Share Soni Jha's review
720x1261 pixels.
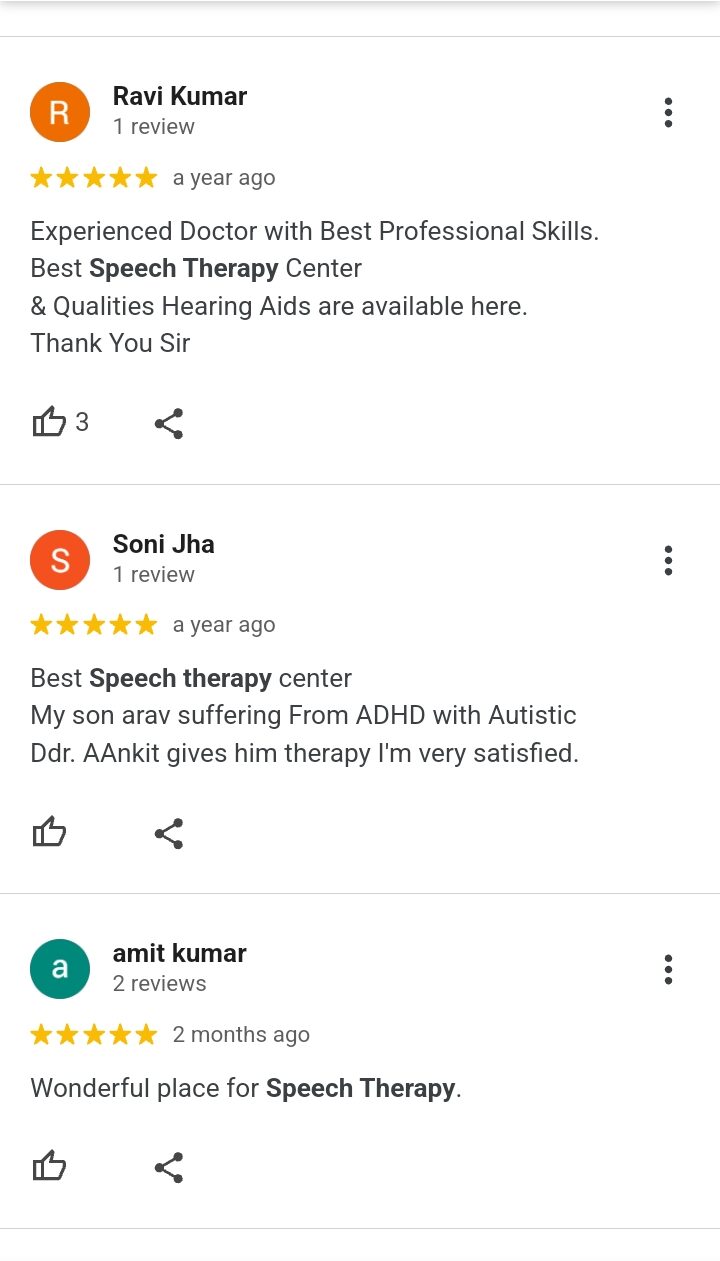(169, 833)
